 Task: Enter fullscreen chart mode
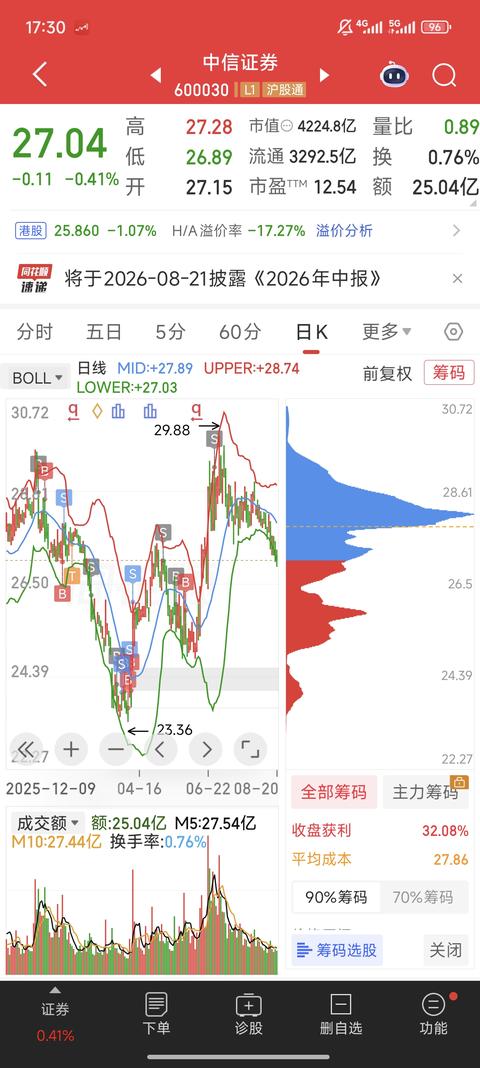coord(250,750)
